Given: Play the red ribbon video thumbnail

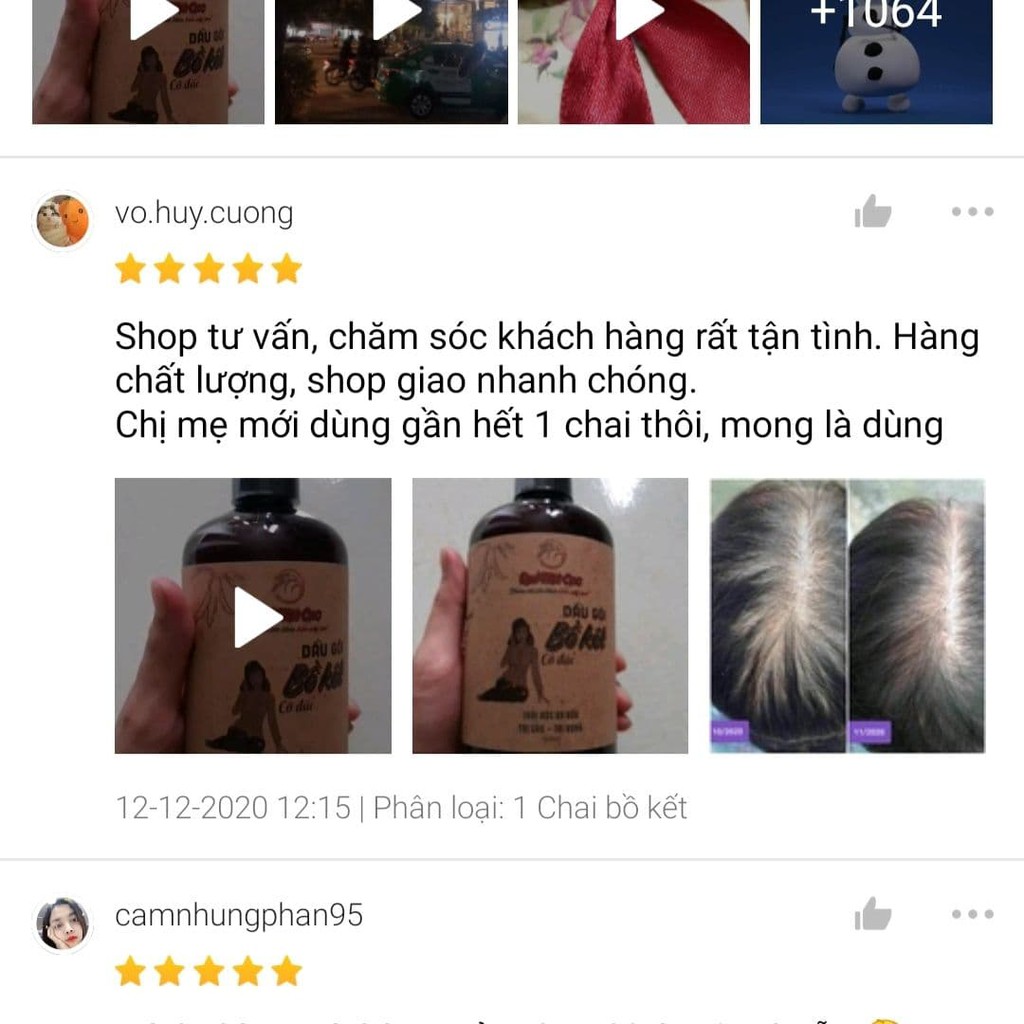Looking at the screenshot, I should coord(633,60).
